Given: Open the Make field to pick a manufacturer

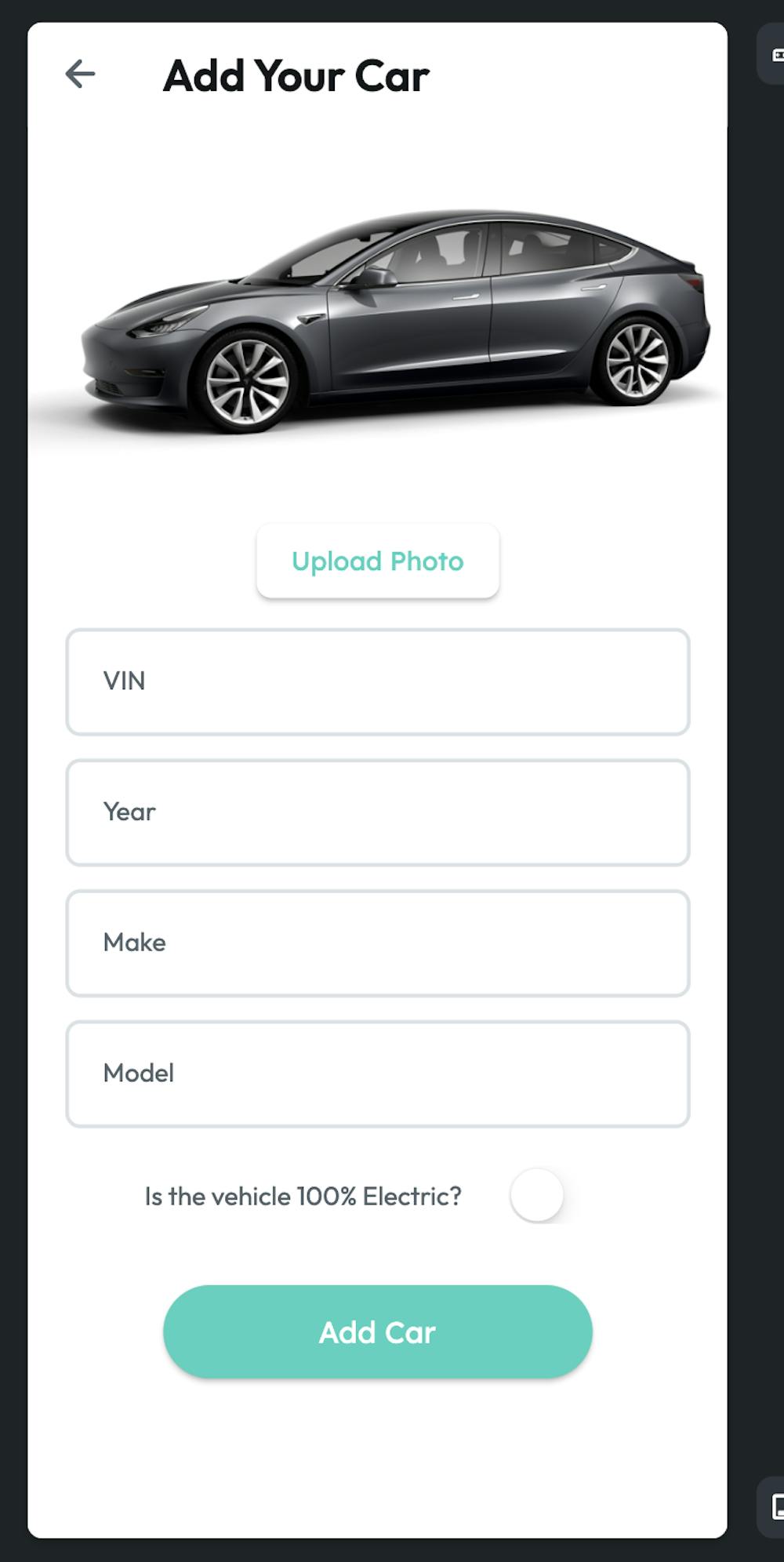Looking at the screenshot, I should click(377, 943).
